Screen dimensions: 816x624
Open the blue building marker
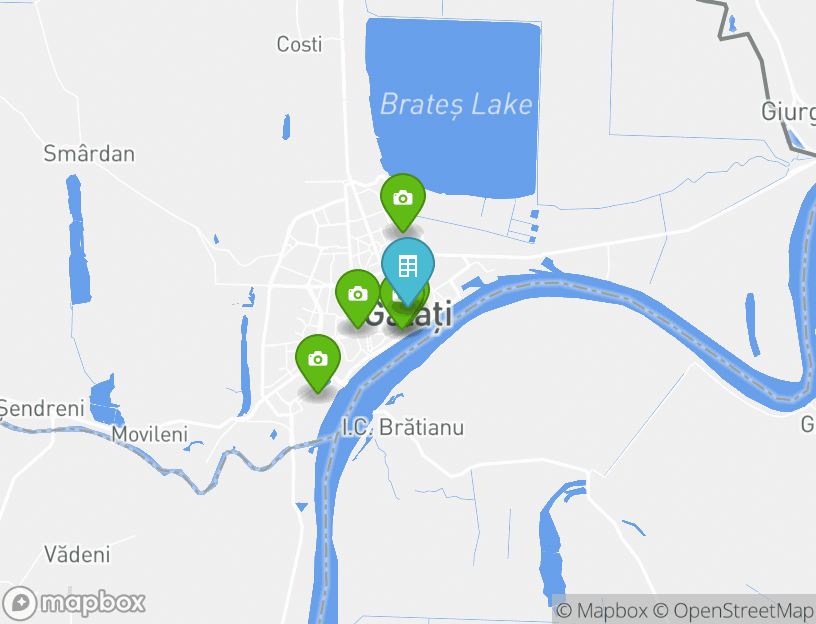tap(408, 265)
